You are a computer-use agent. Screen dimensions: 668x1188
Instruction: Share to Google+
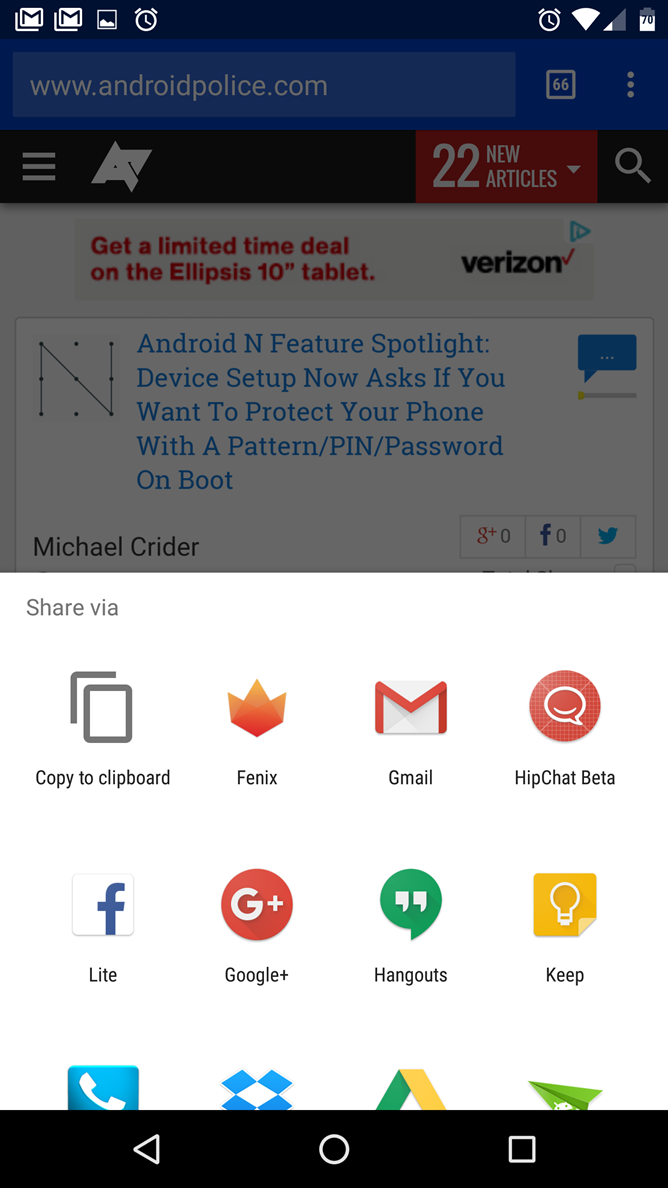click(257, 926)
